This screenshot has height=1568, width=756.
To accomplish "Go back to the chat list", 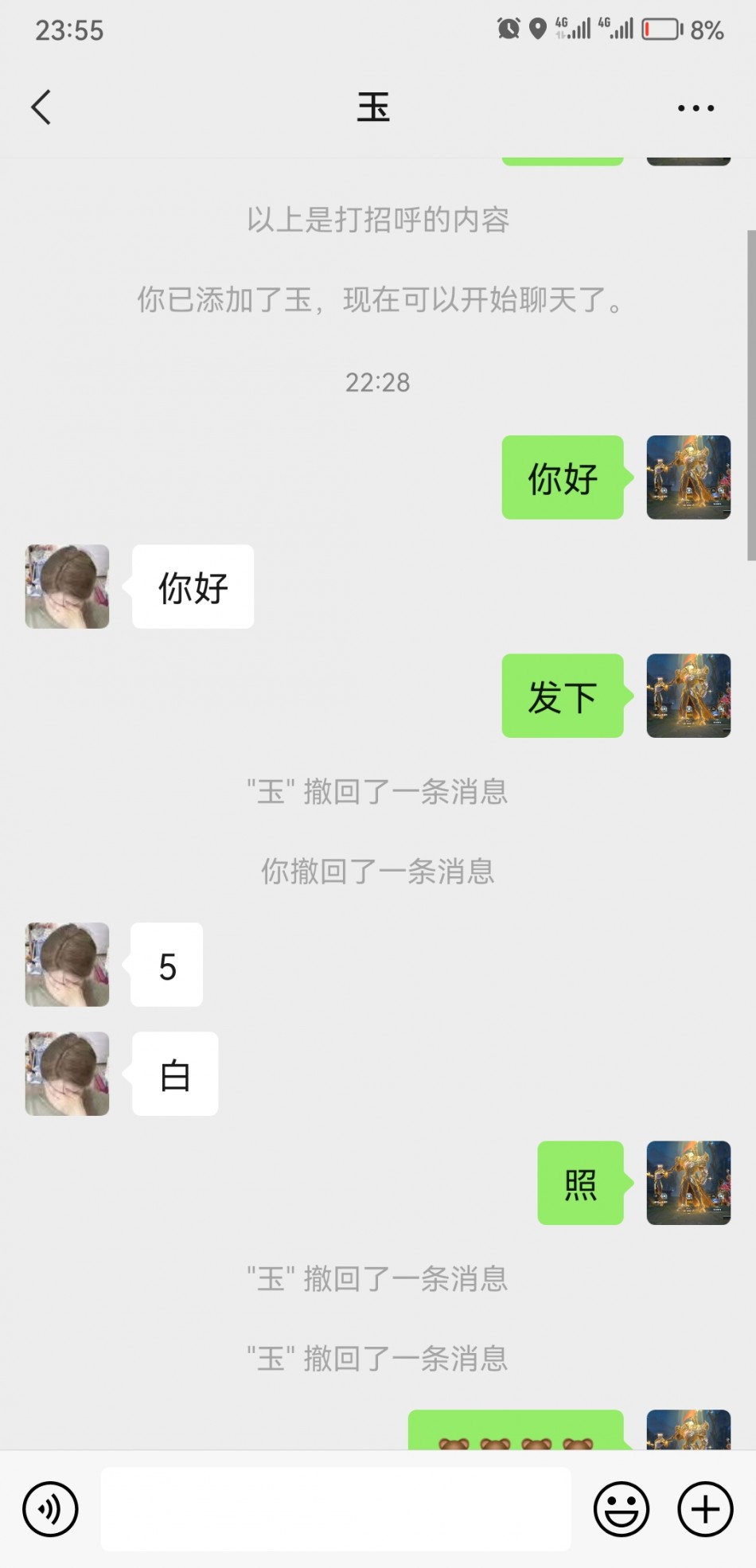I will pos(41,107).
